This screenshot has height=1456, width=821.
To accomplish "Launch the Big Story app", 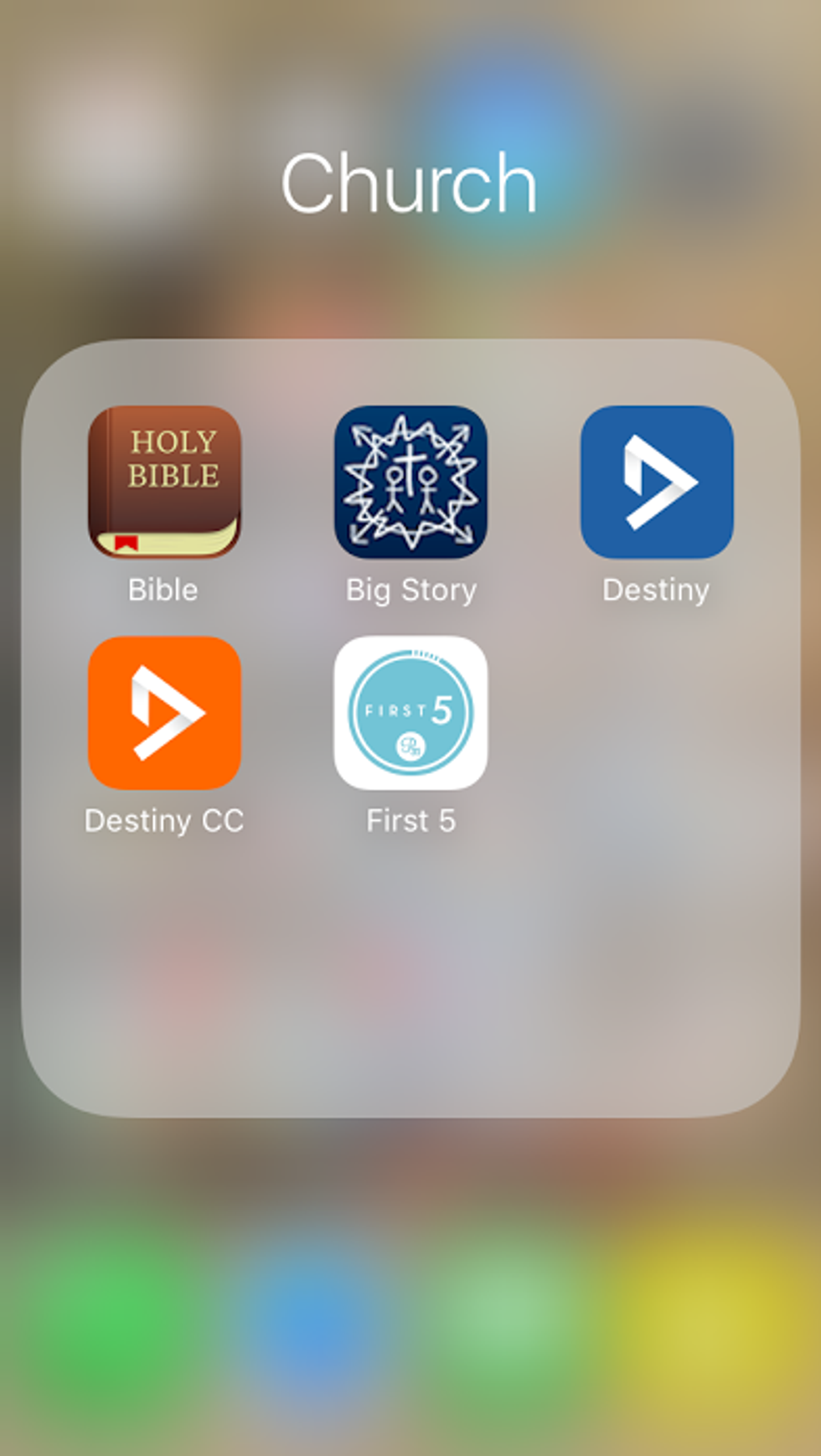I will [x=410, y=482].
